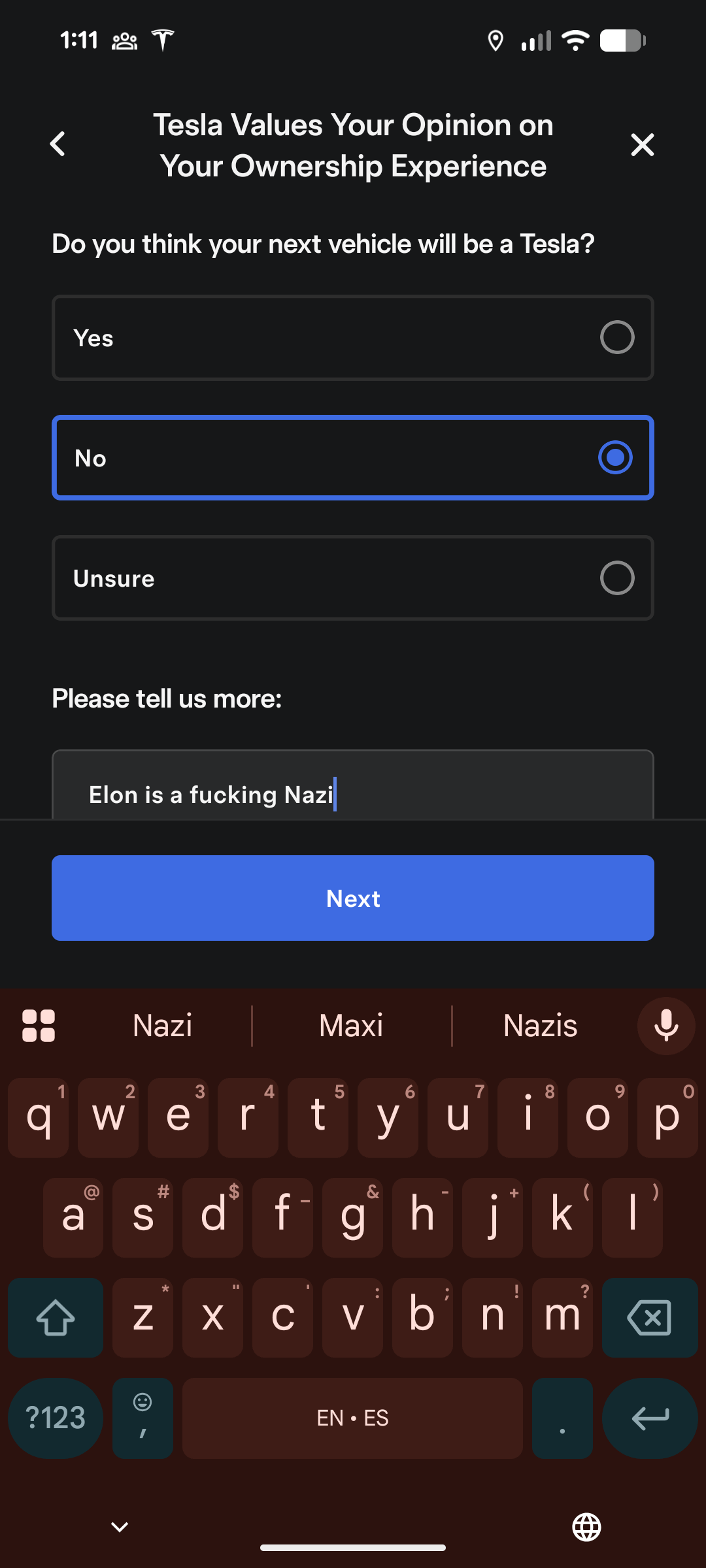Enable the shift key

coord(56,1318)
